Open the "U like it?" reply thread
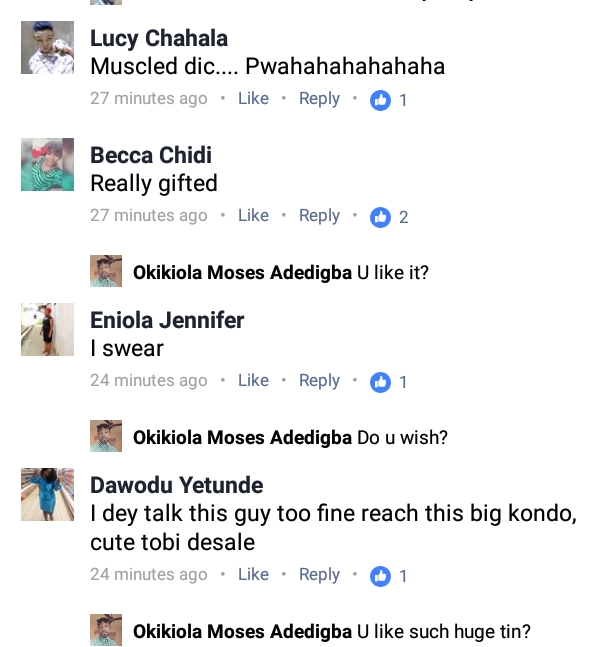 392,273
